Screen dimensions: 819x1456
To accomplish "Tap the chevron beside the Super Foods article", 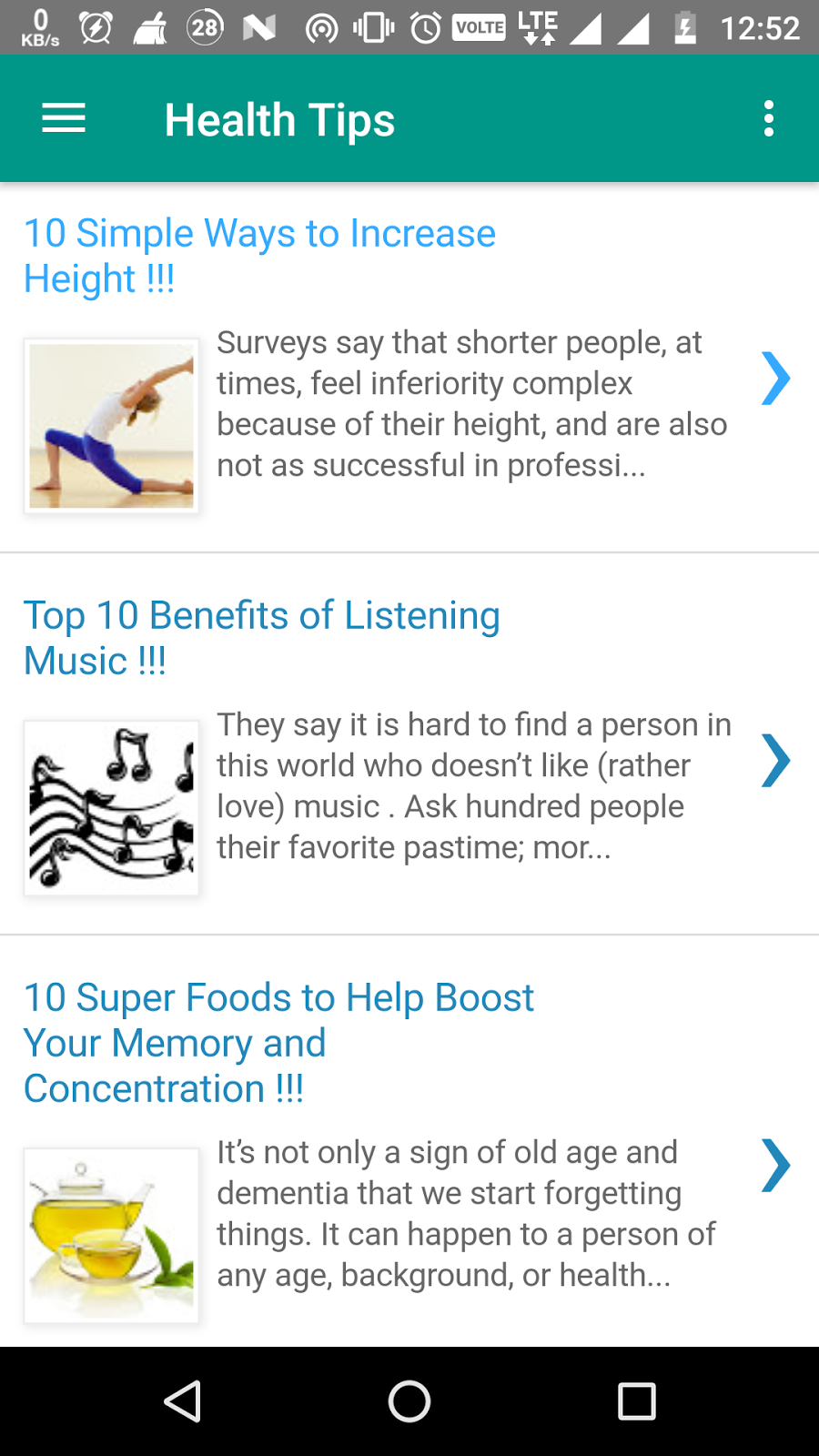I will pyautogui.click(x=775, y=1165).
